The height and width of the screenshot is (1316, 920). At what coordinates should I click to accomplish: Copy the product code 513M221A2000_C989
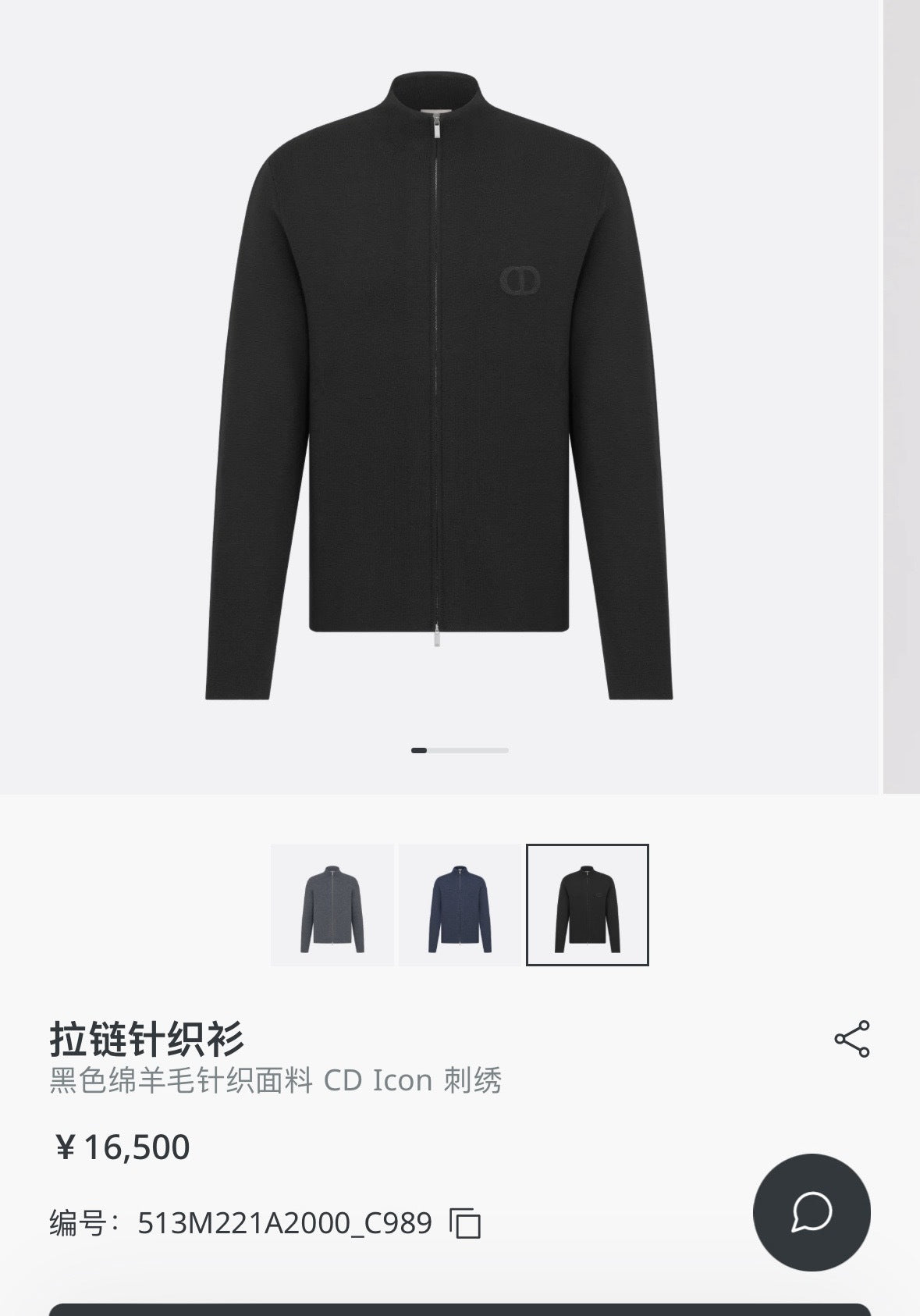(x=465, y=1223)
